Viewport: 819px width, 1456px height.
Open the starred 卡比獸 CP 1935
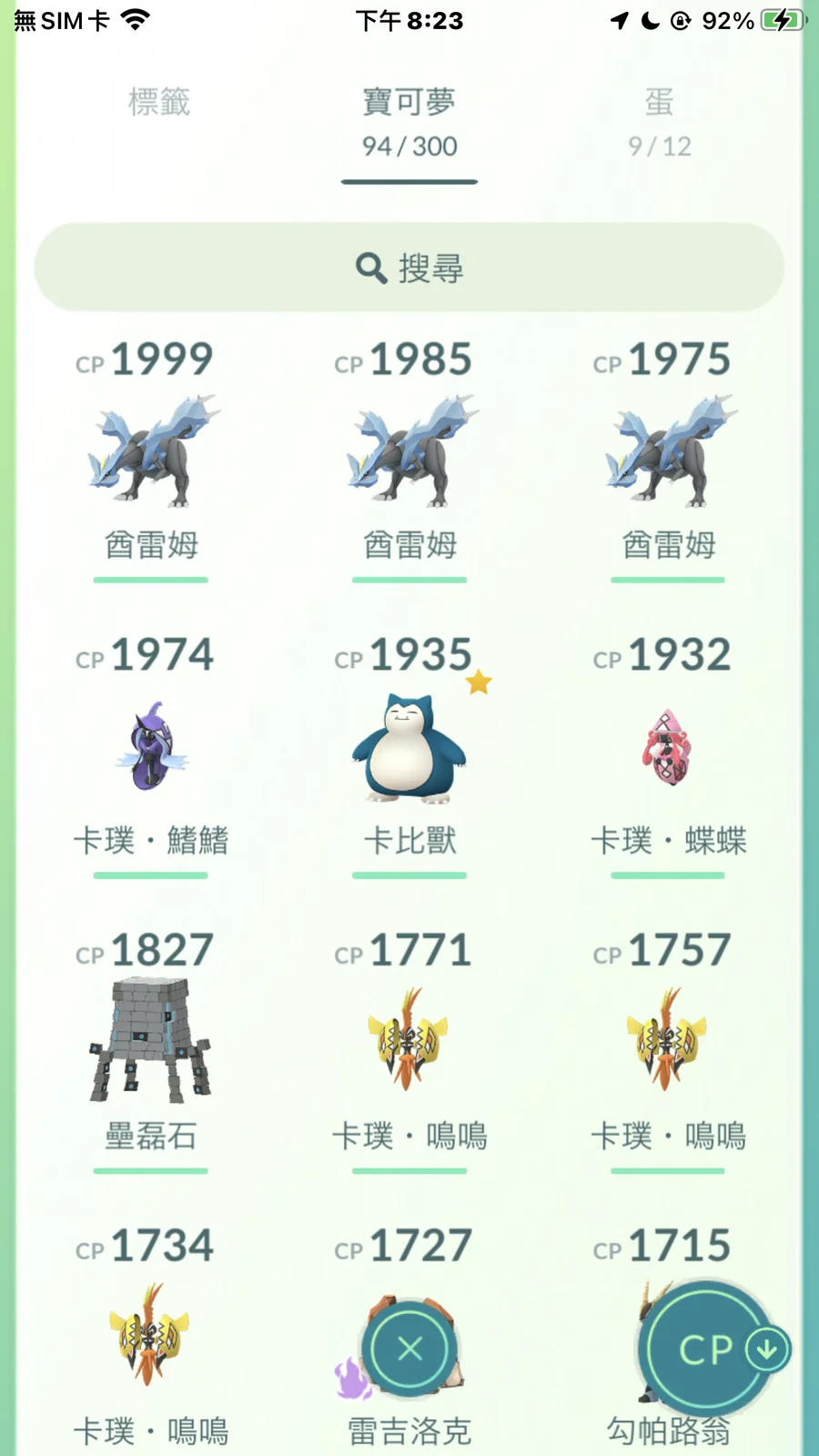[409, 748]
